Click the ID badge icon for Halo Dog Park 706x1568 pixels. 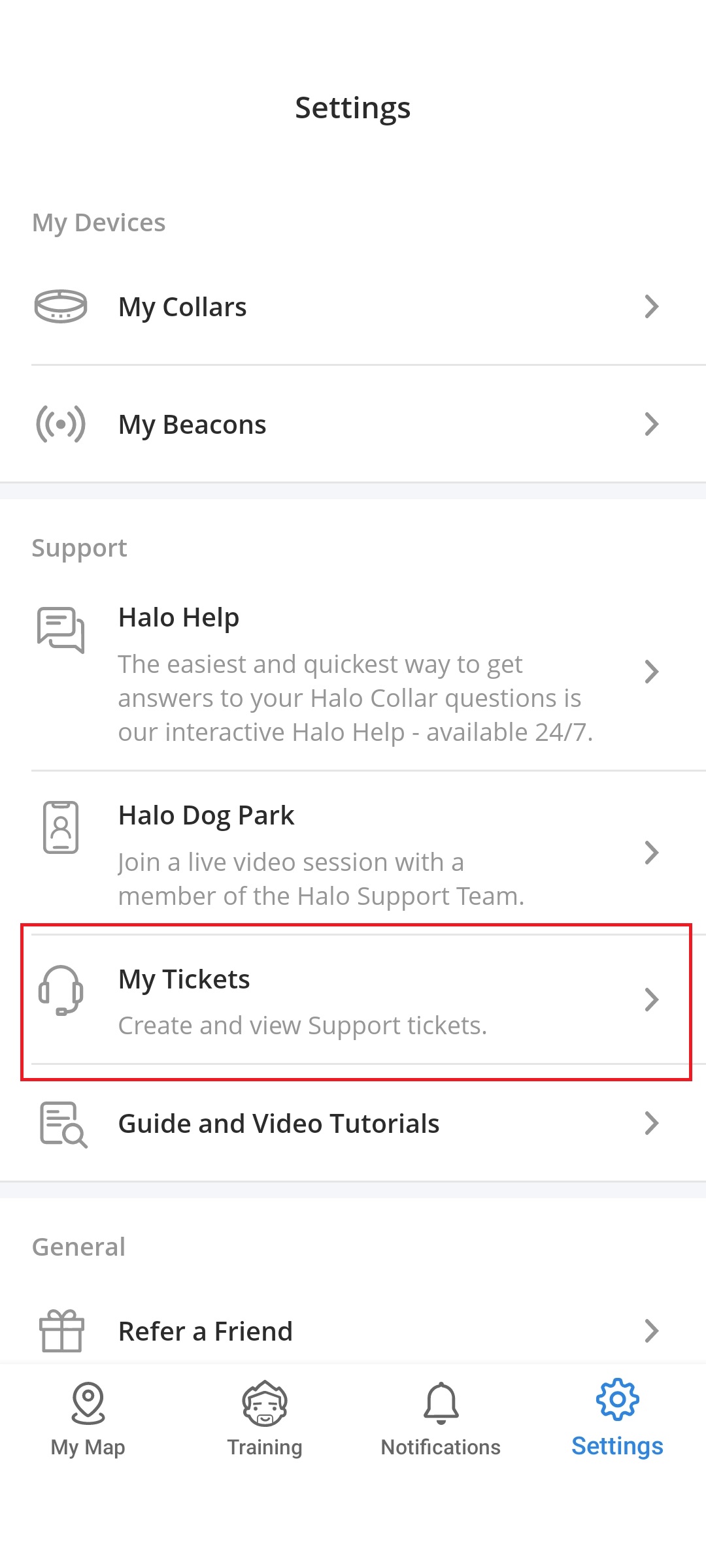(x=60, y=828)
